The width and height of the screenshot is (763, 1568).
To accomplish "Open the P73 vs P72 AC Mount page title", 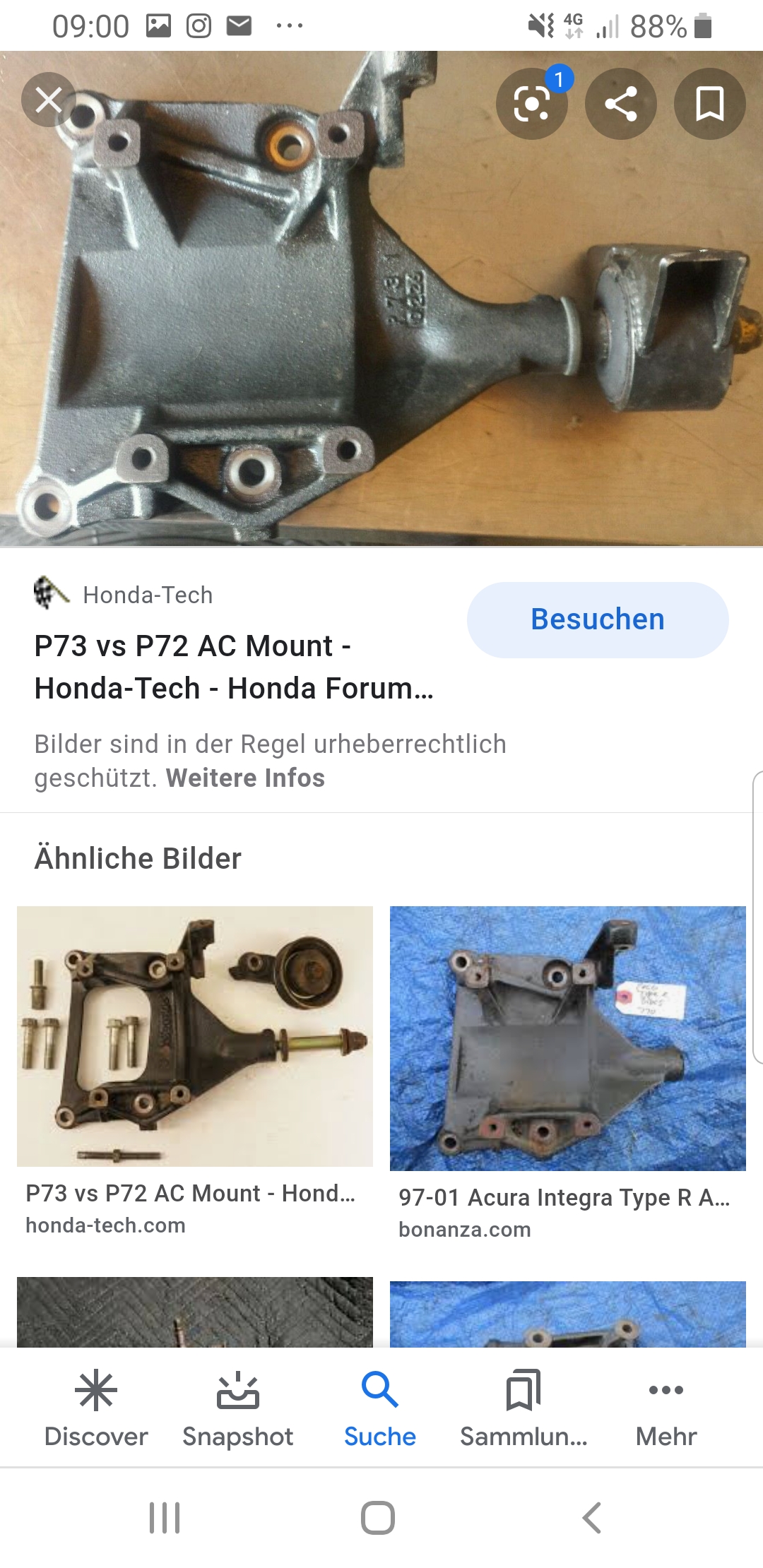I will [233, 667].
